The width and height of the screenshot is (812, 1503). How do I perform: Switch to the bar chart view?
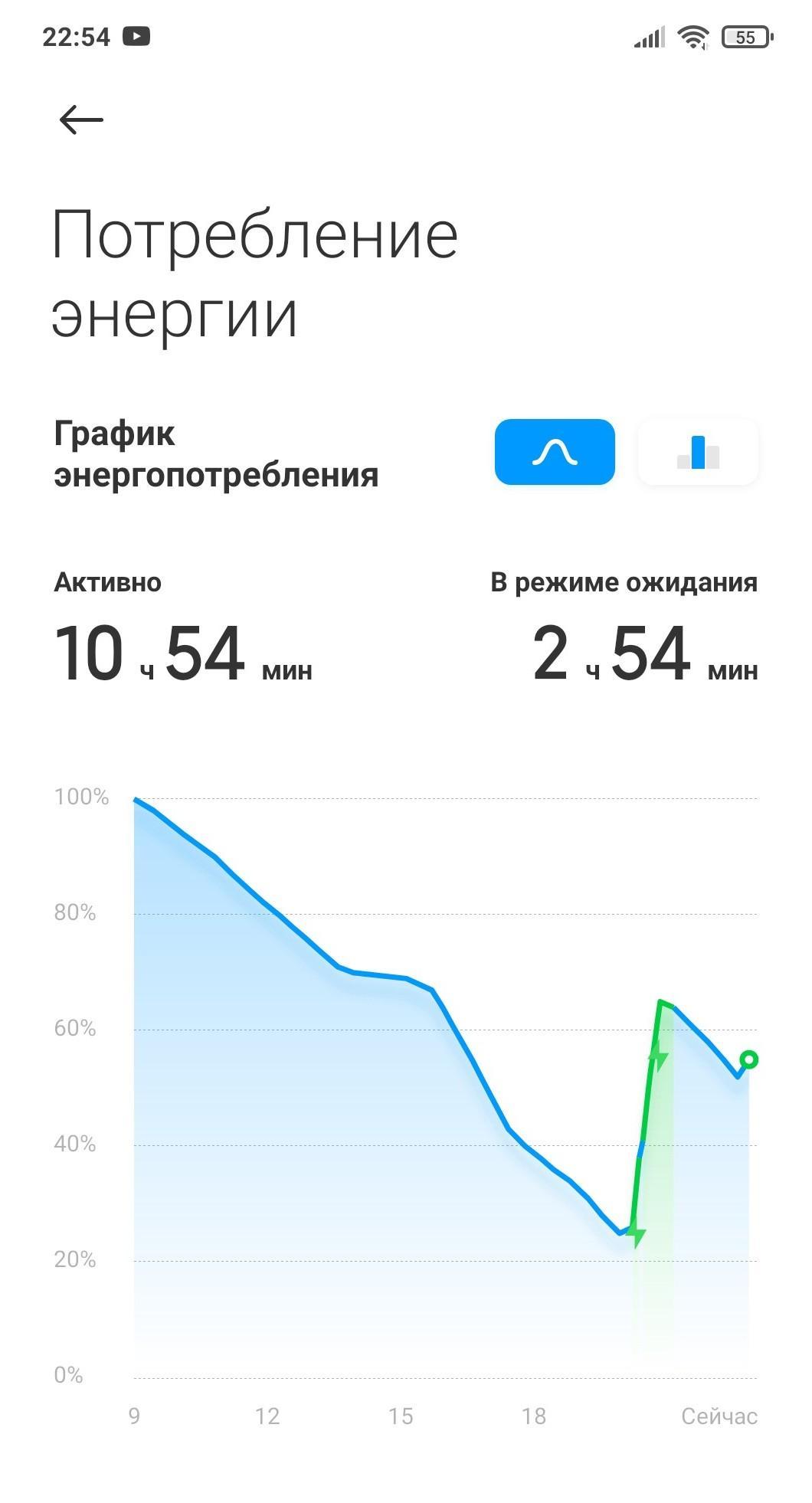click(698, 452)
